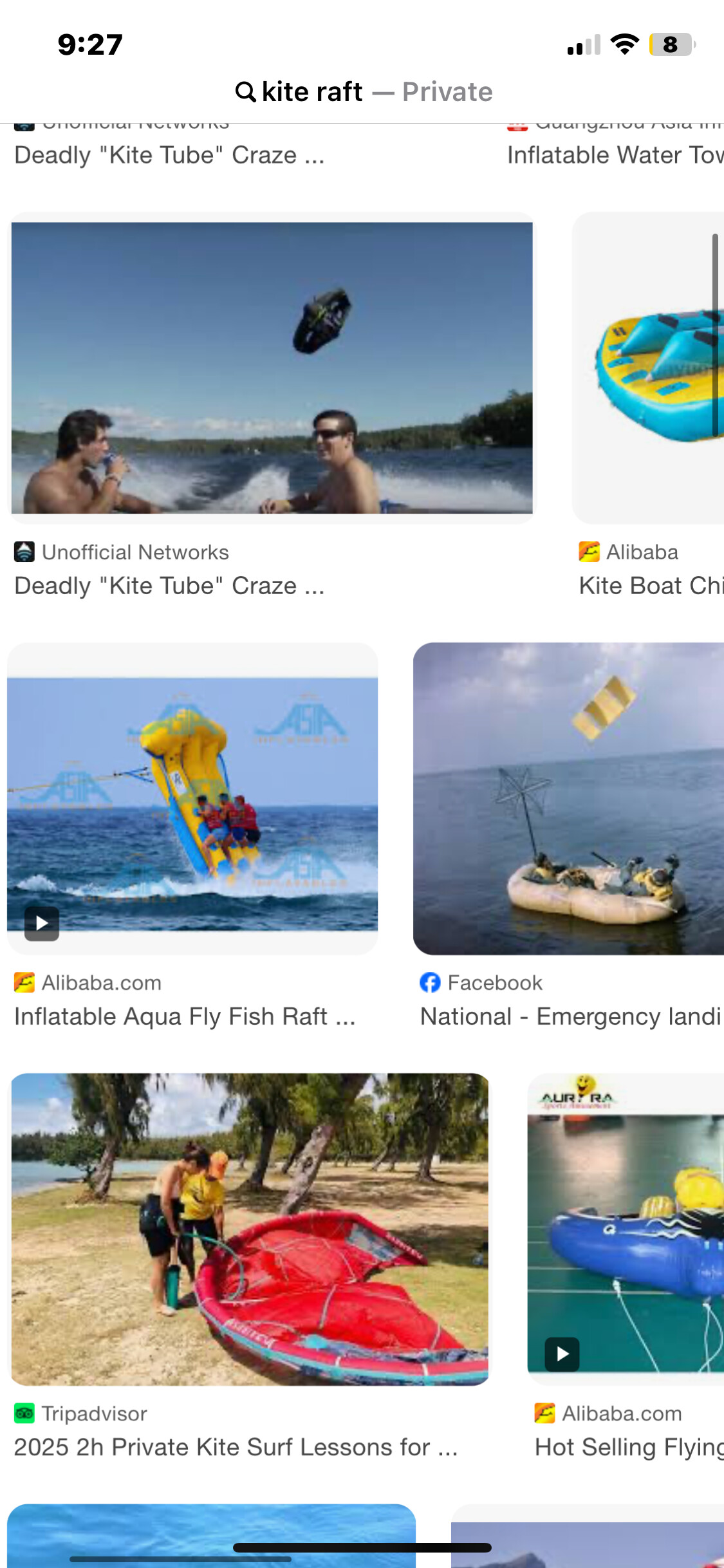Open the Unofficial Networks Kite Tube image

point(272,368)
